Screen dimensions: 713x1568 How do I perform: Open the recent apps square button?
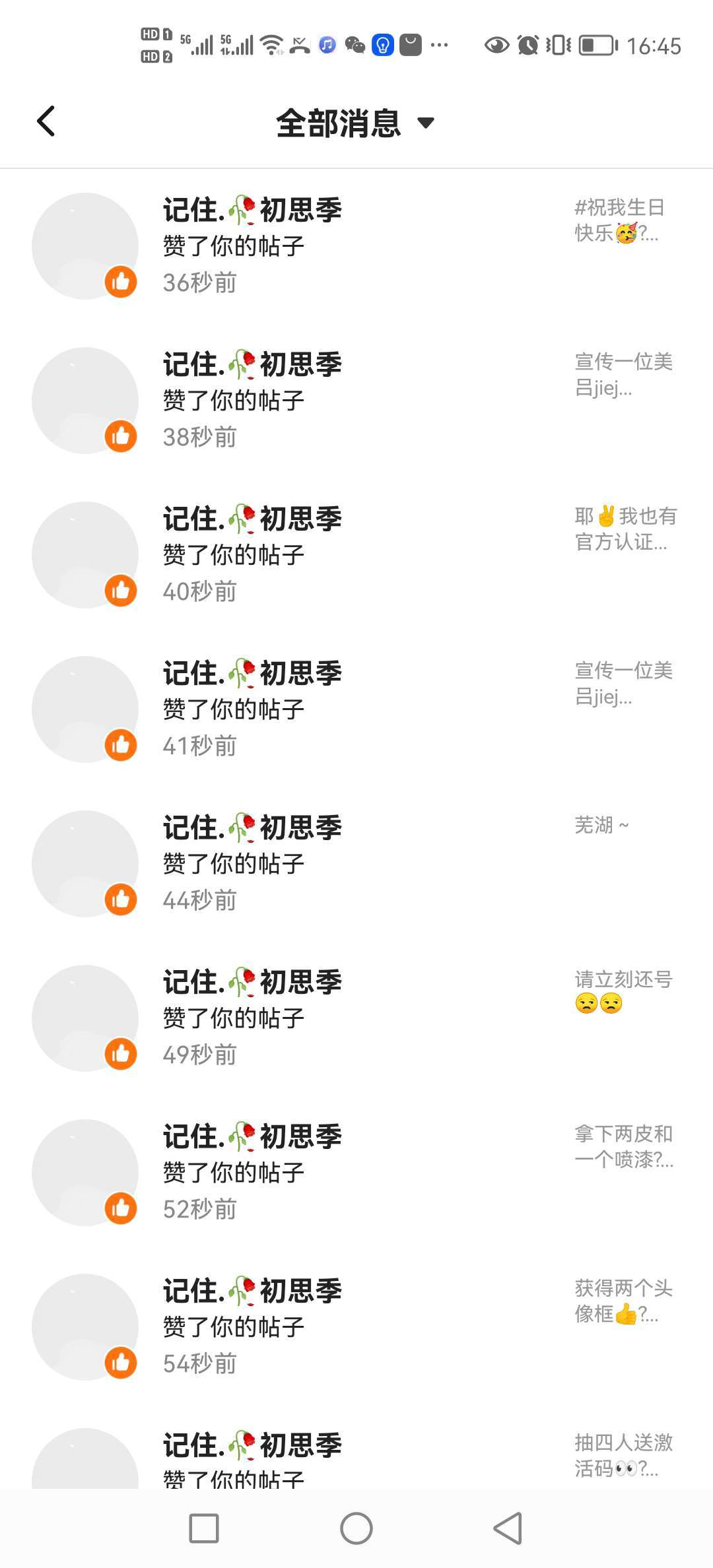click(204, 1528)
